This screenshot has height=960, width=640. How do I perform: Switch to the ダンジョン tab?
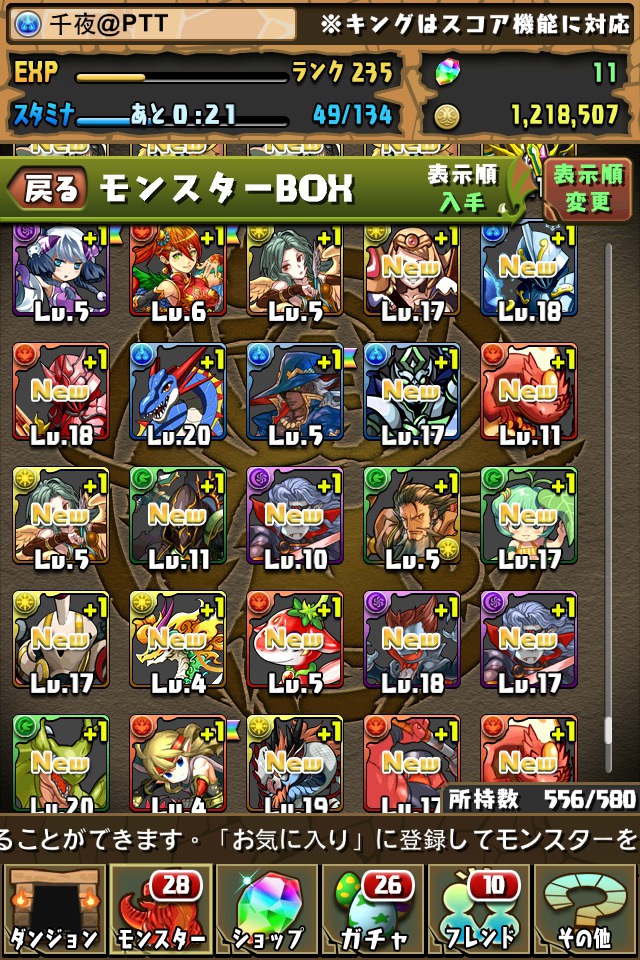tap(53, 908)
